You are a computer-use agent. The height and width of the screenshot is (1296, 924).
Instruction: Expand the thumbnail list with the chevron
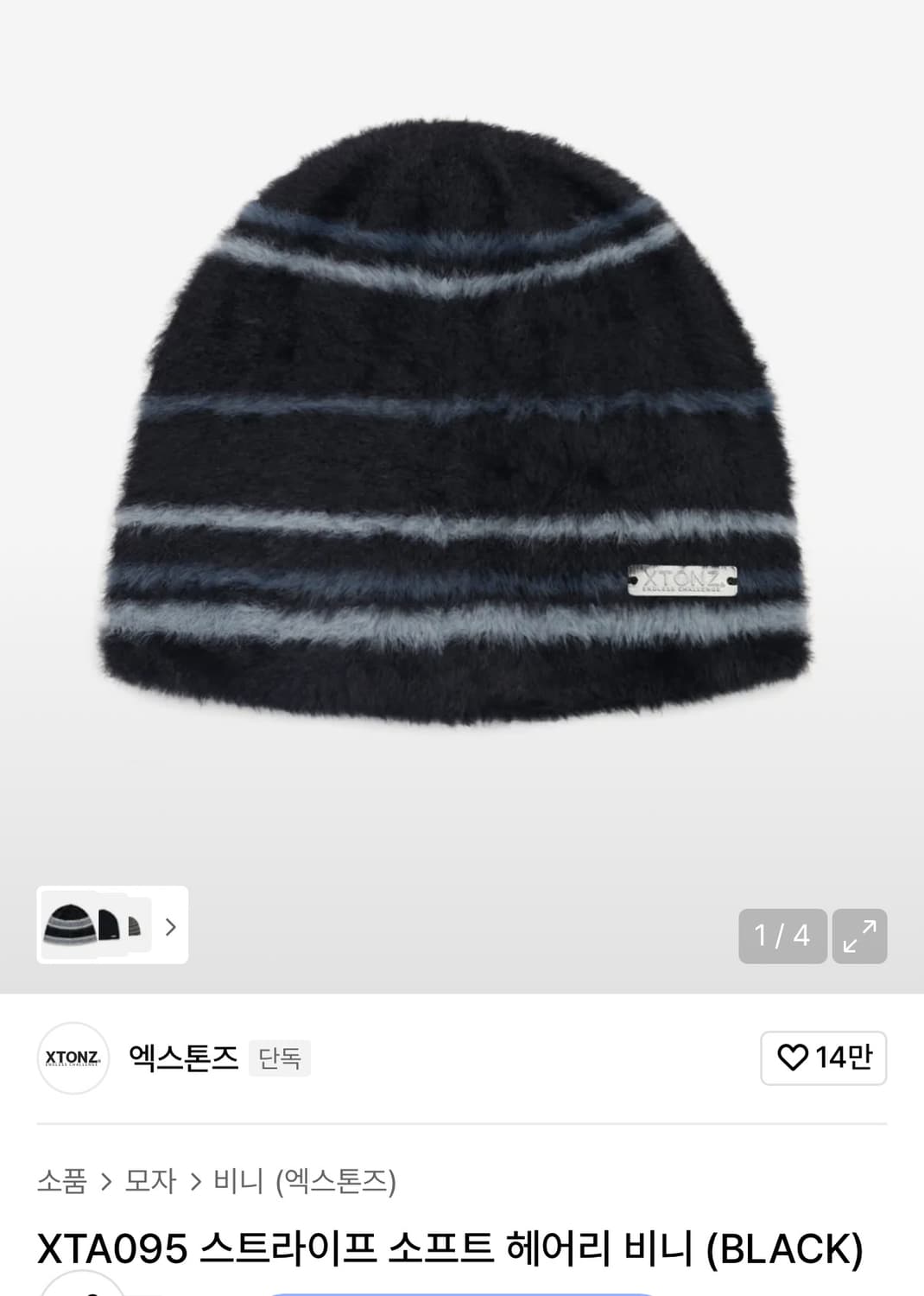pos(169,928)
